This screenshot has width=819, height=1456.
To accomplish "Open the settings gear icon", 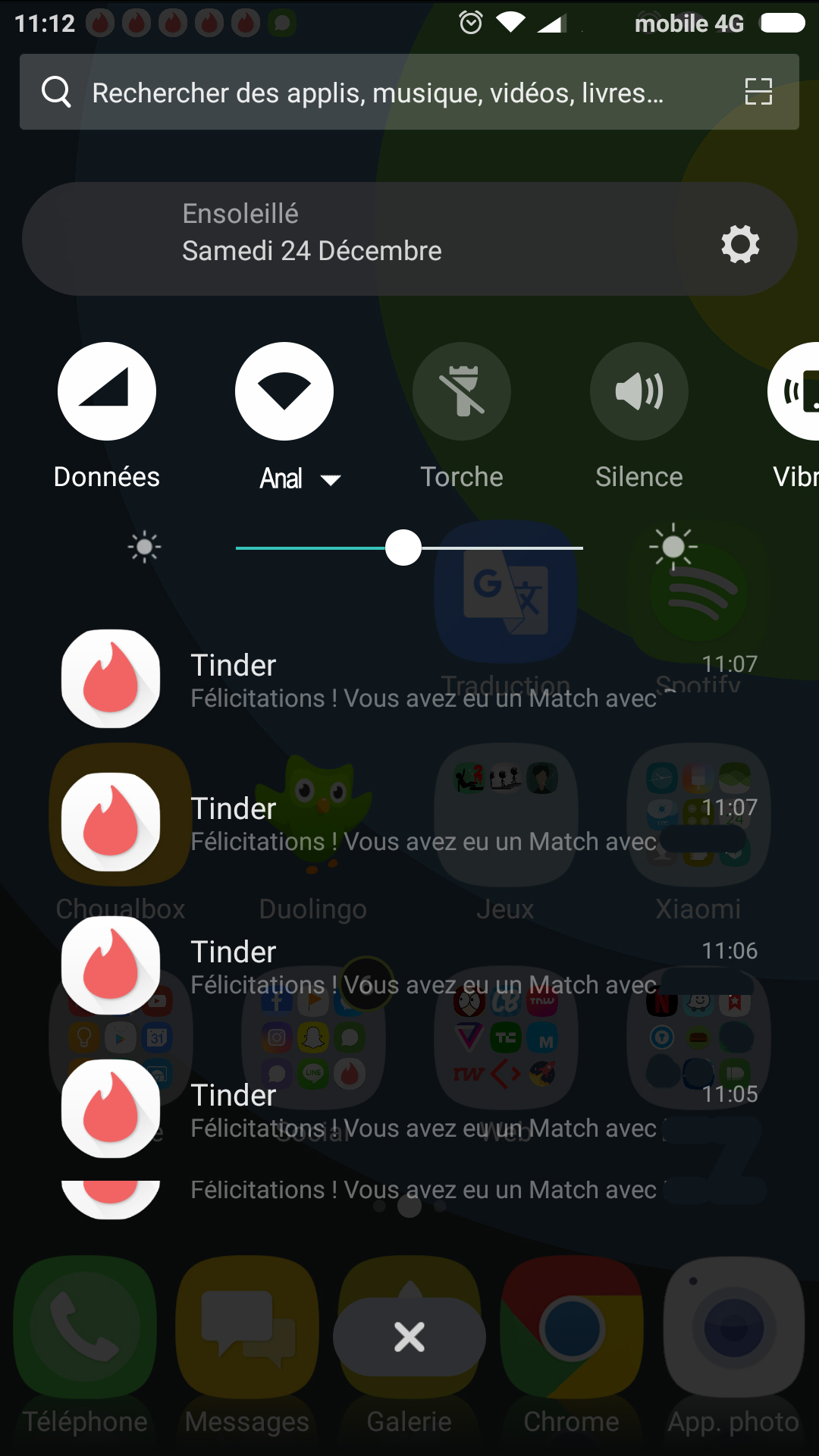I will 740,243.
